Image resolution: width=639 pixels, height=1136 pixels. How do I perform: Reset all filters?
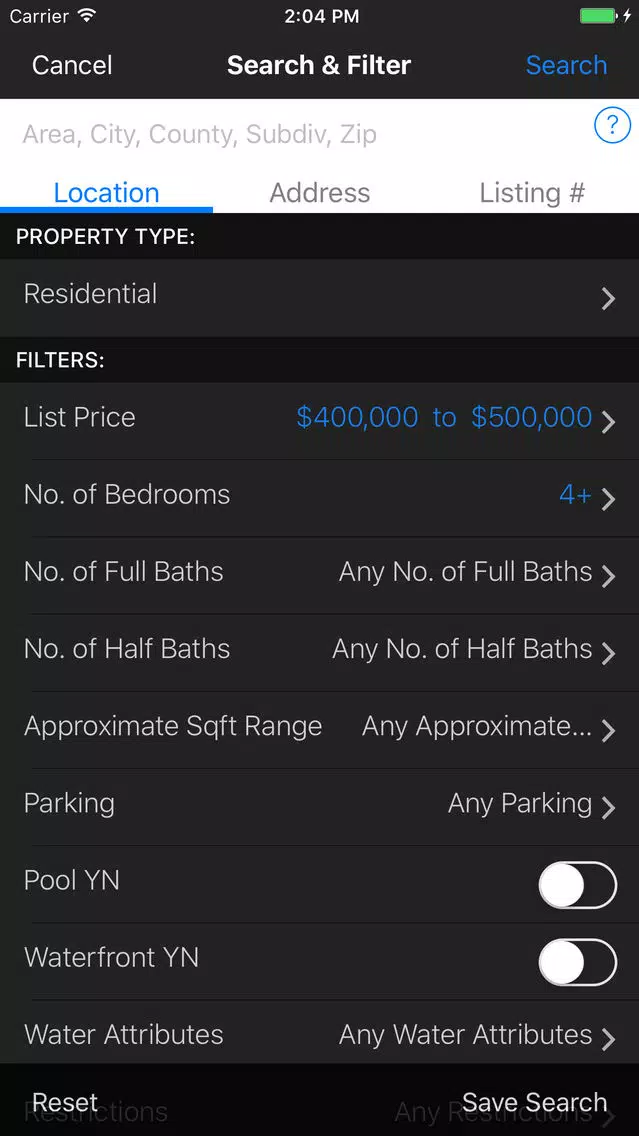point(65,1102)
